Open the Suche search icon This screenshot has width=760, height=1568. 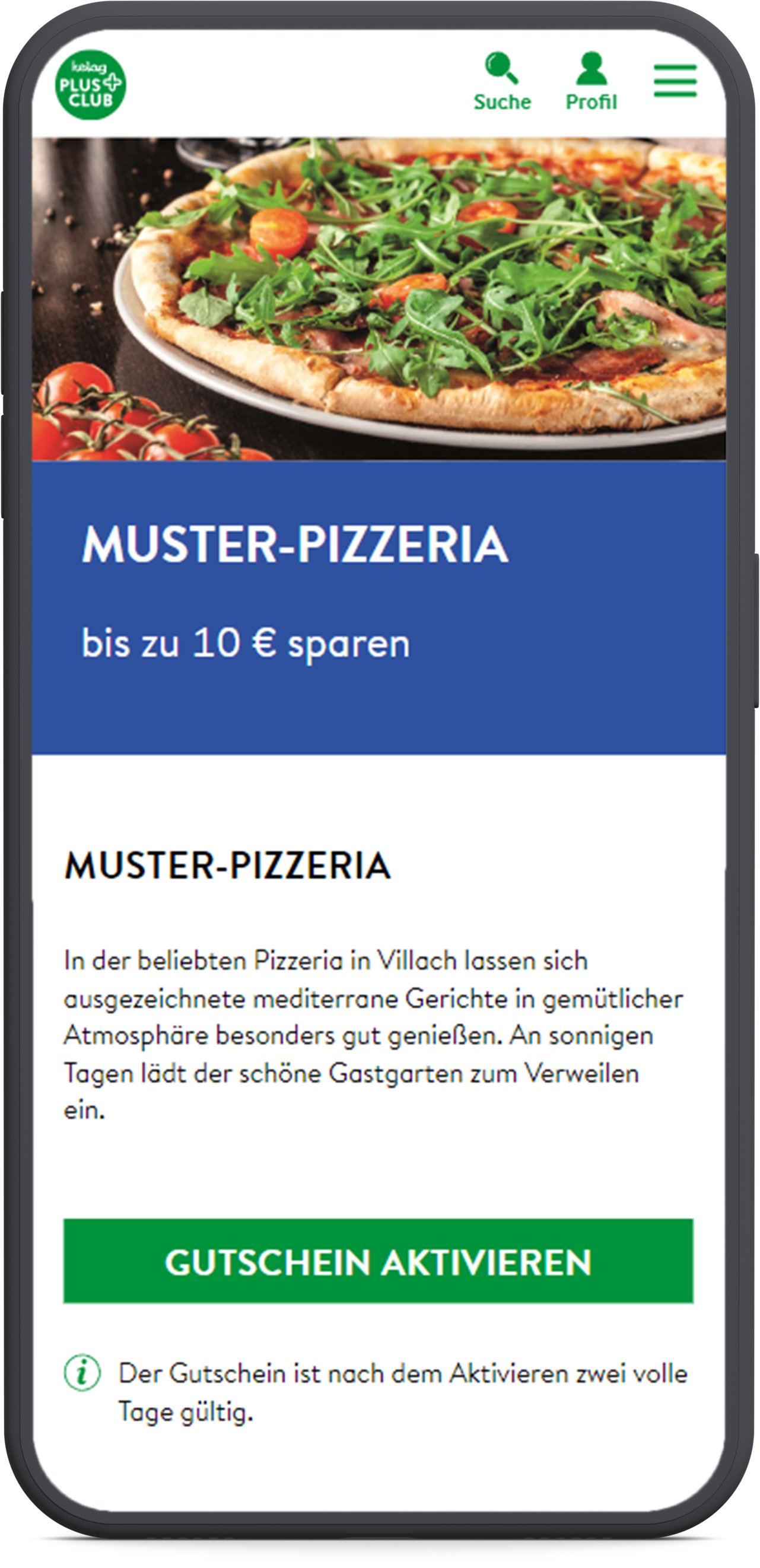click(502, 80)
